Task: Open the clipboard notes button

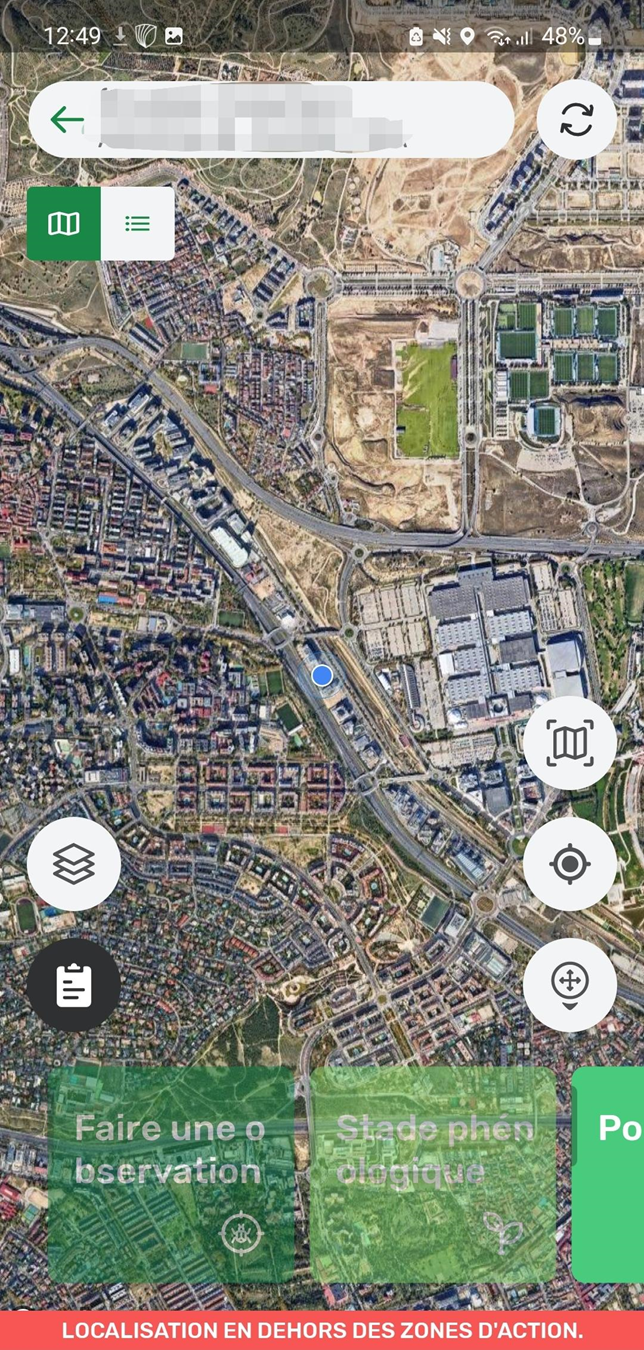Action: pos(74,985)
